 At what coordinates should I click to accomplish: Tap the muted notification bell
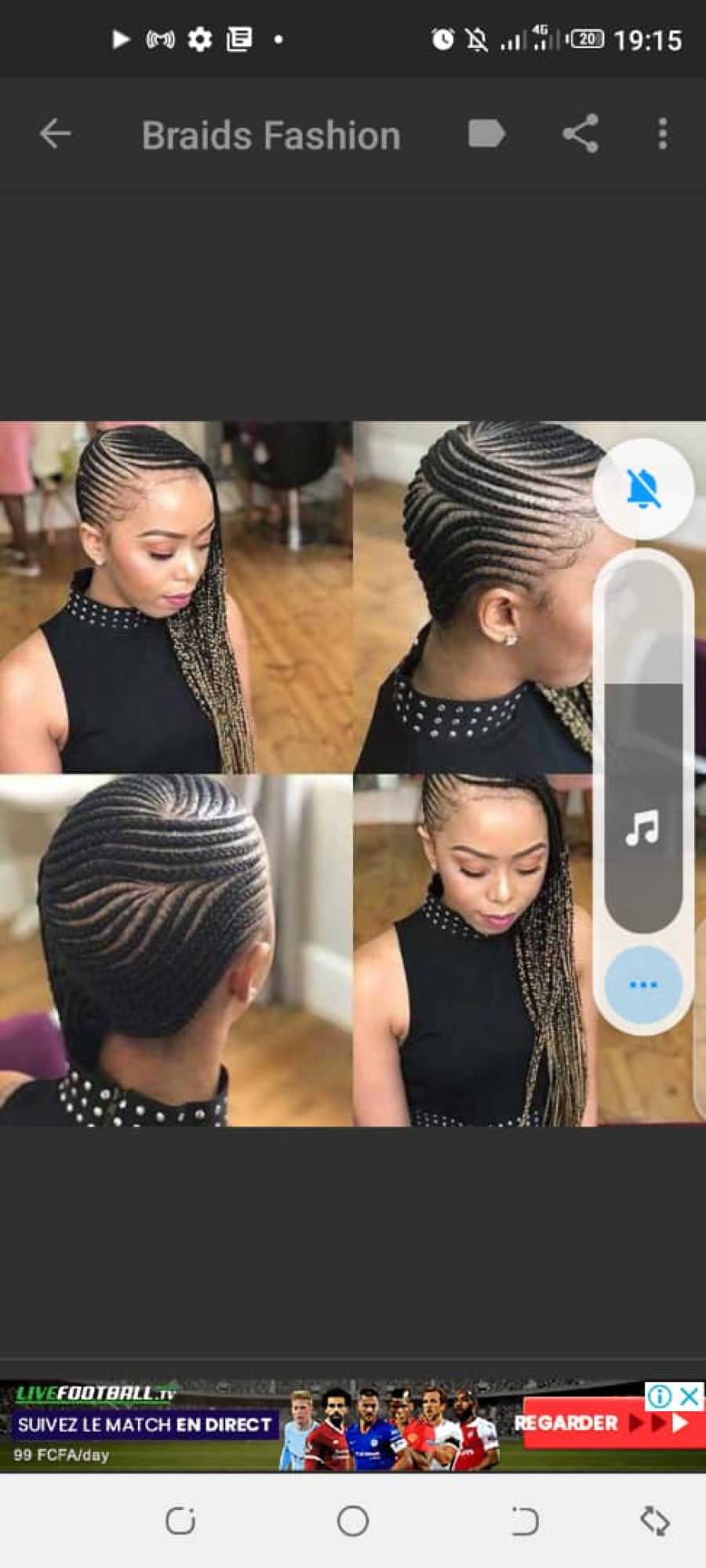click(643, 489)
